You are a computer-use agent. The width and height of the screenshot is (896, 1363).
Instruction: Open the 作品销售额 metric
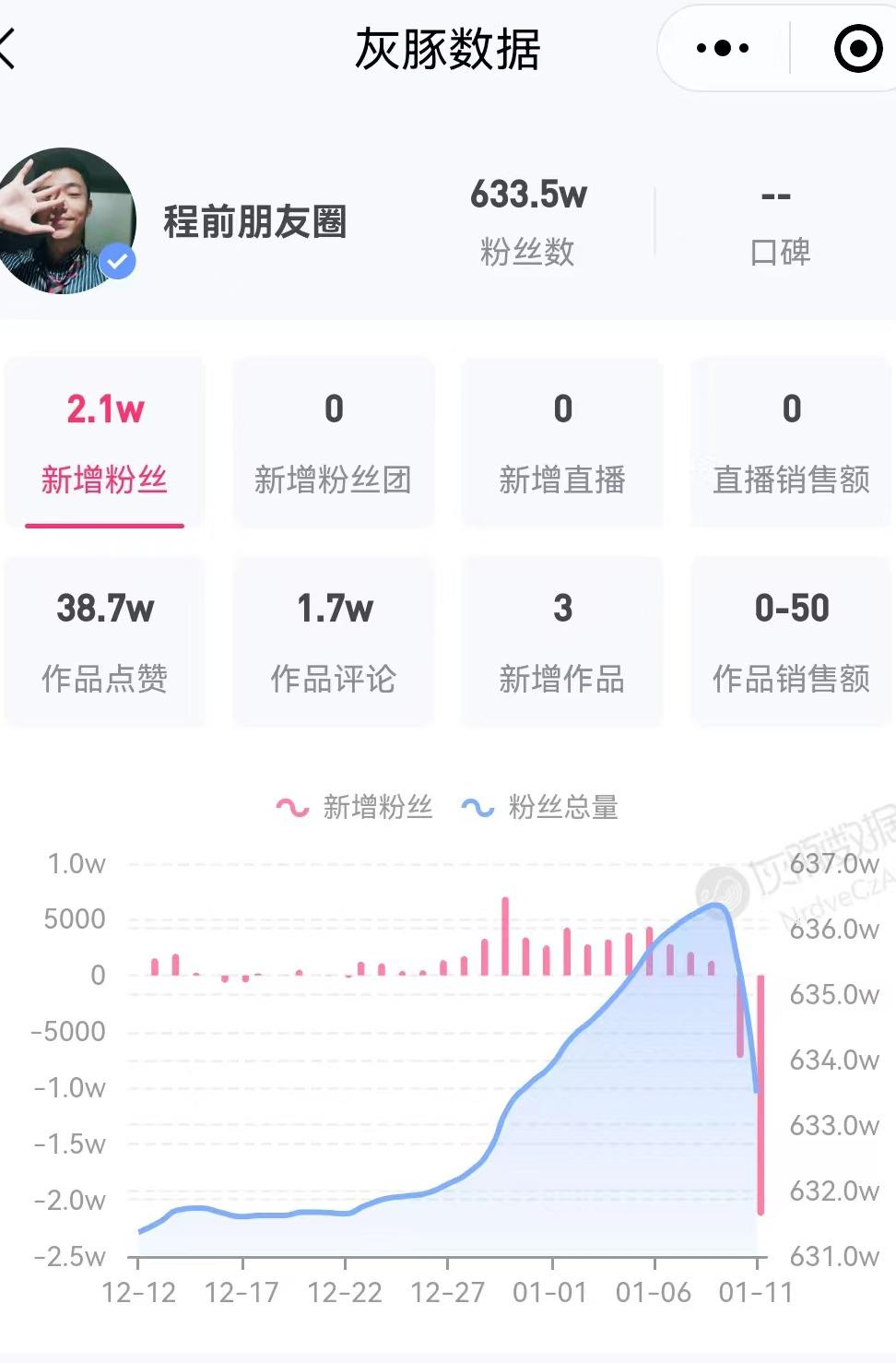pyautogui.click(x=791, y=641)
